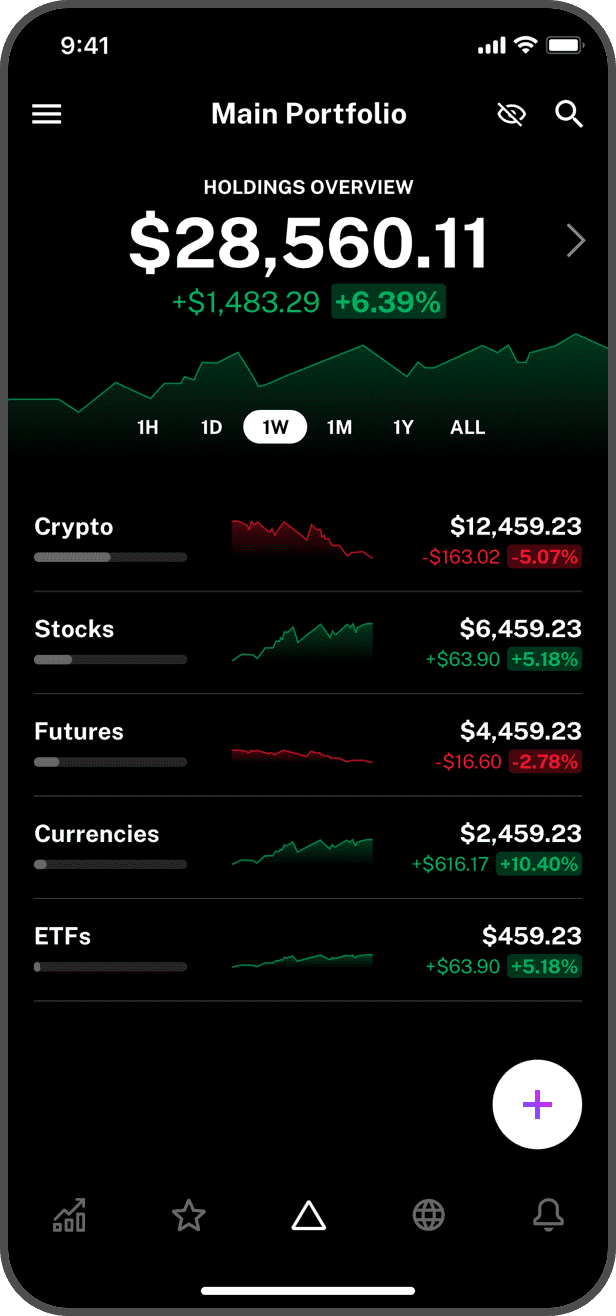Viewport: 616px width, 1316px height.
Task: Open the hamburger menu
Action: coord(47,114)
